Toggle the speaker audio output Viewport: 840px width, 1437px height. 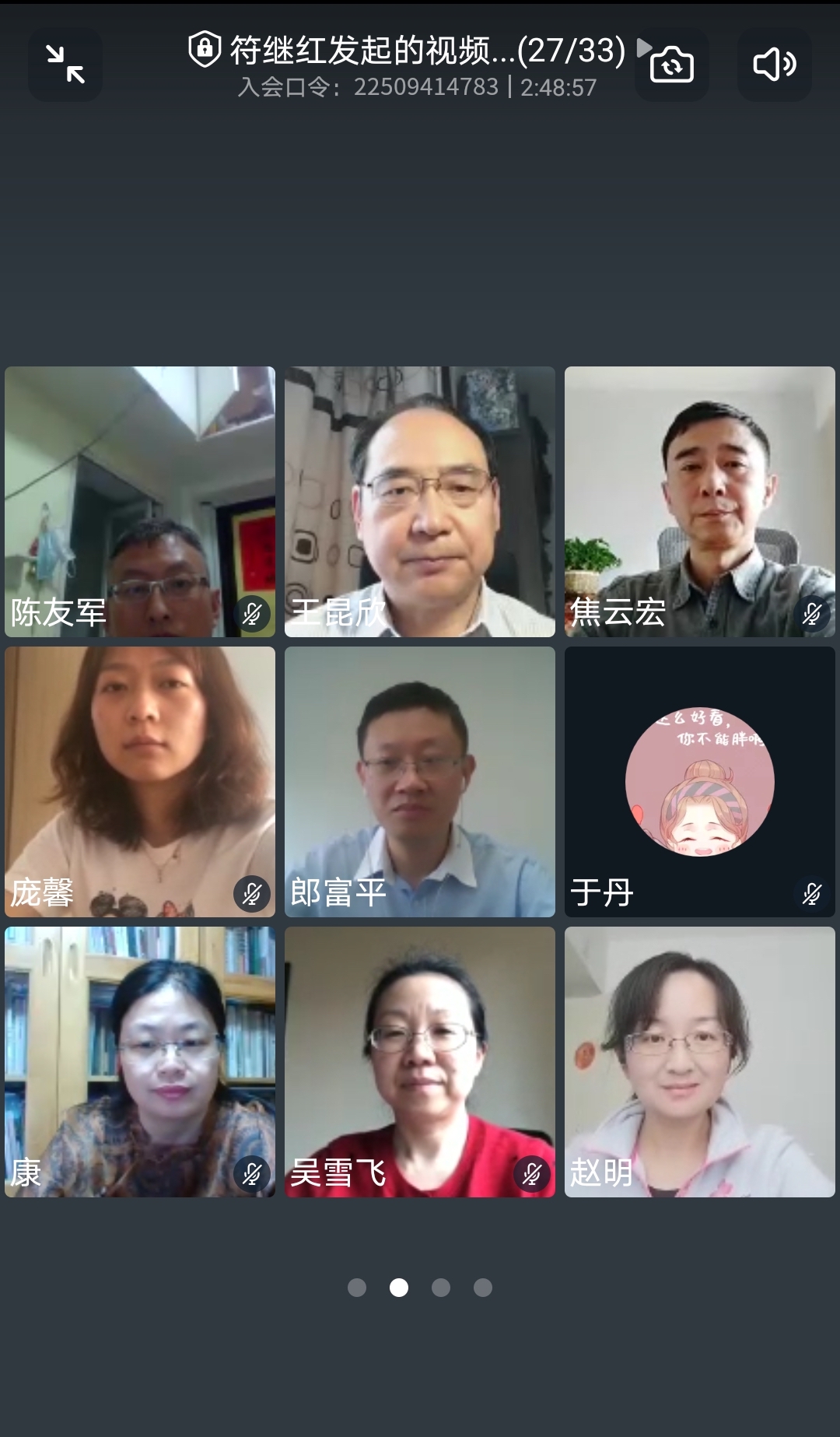[774, 65]
